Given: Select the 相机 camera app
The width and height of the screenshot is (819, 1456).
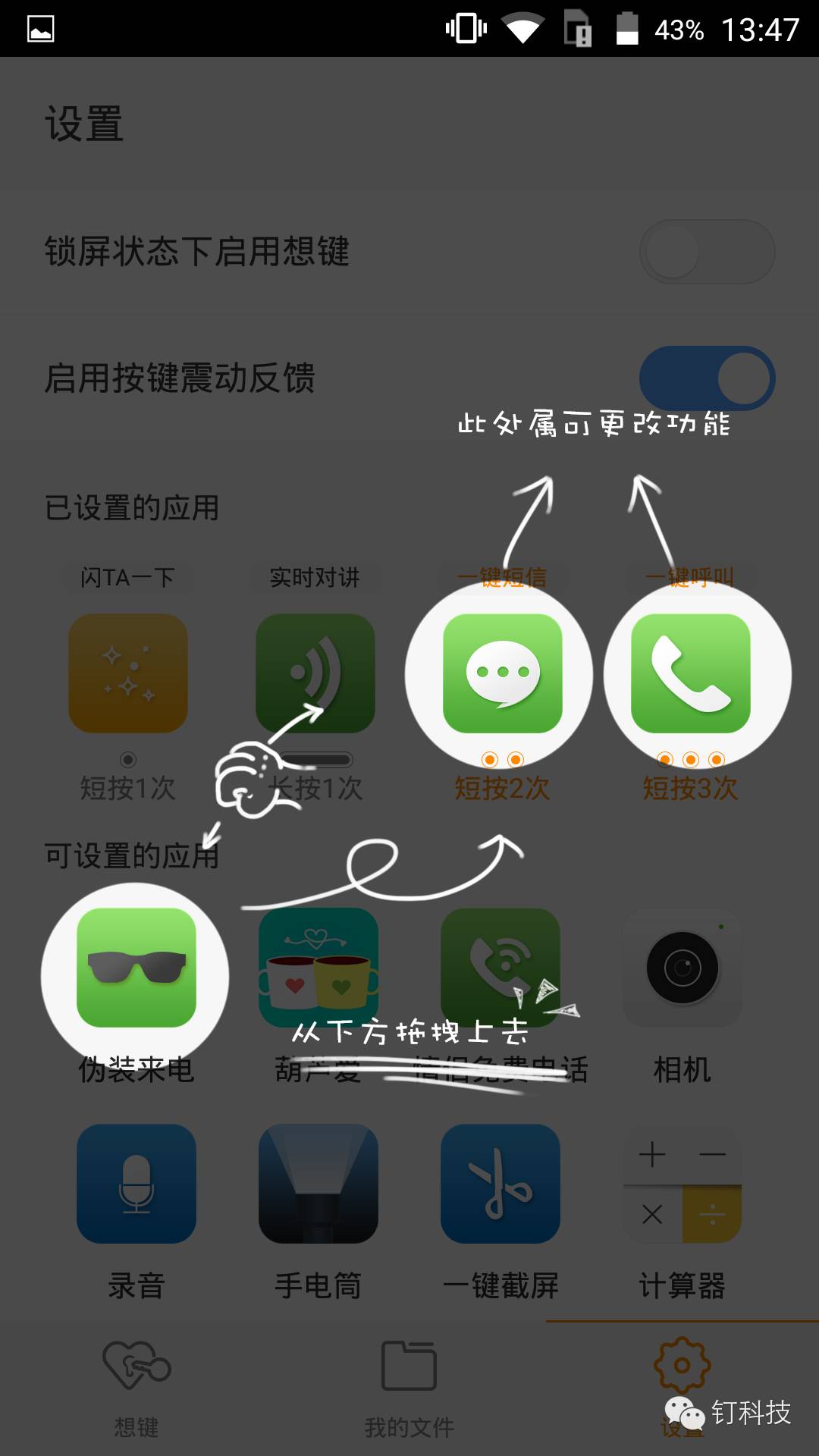Looking at the screenshot, I should [682, 968].
